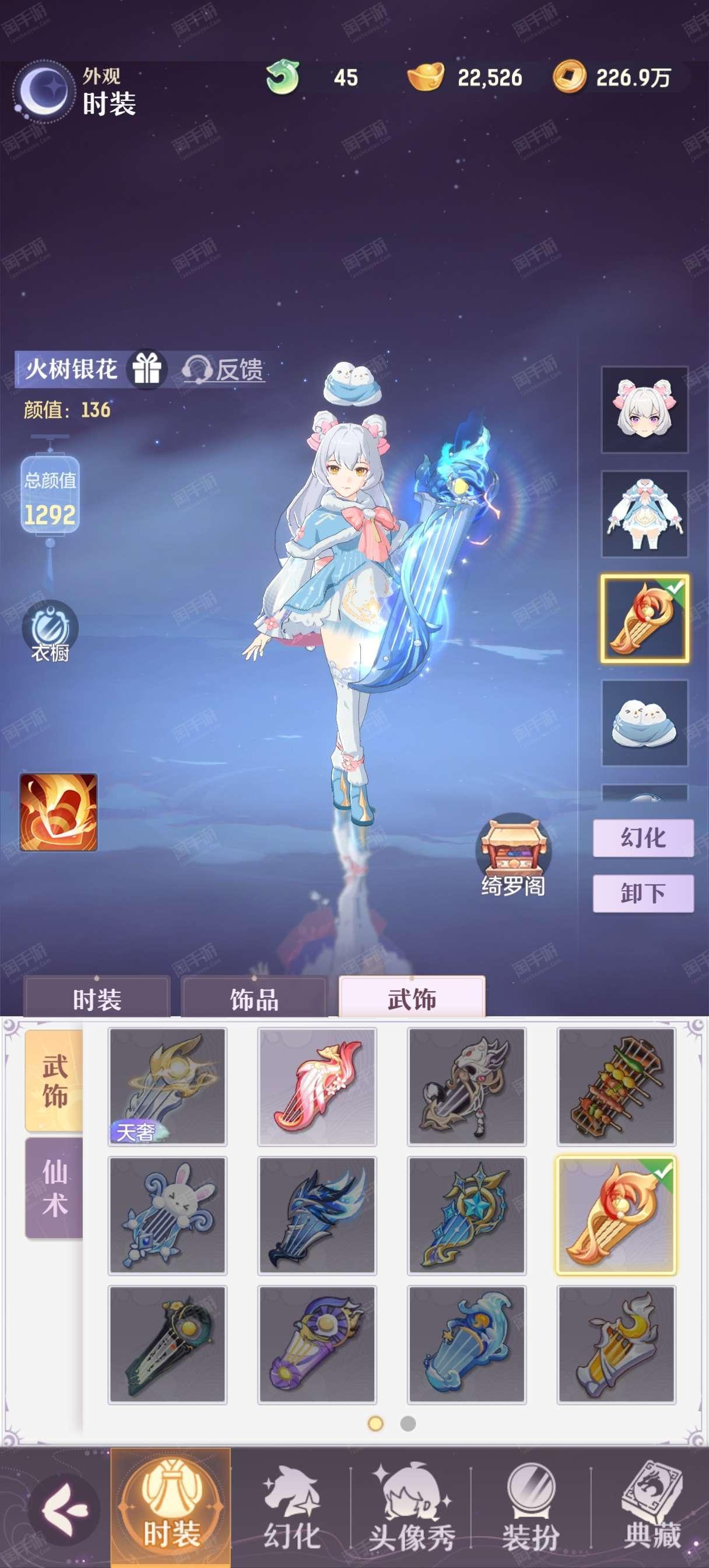This screenshot has height=1568, width=709.
Task: Select the 天奢 harp weapon skin
Action: point(167,1087)
